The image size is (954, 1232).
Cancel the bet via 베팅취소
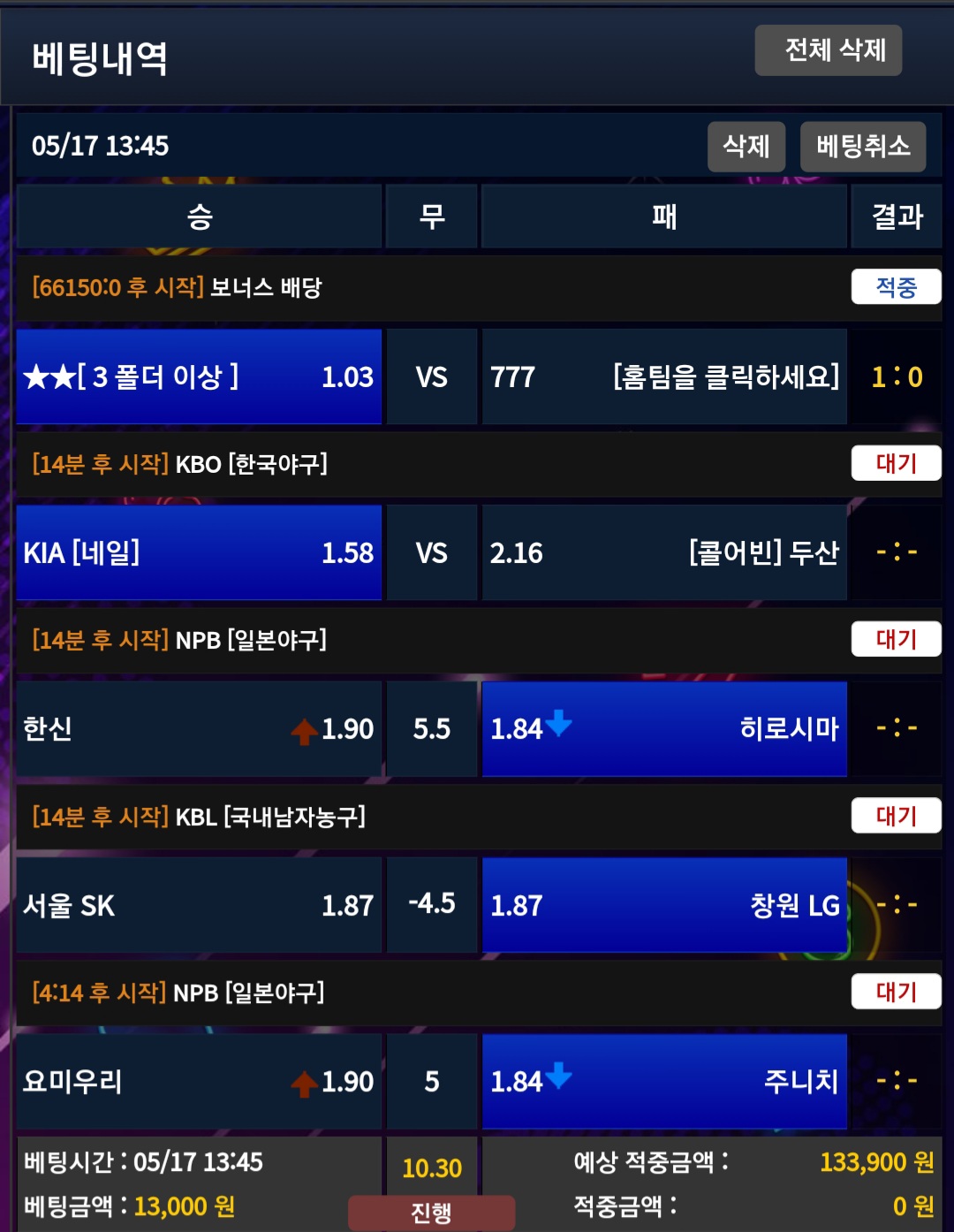[x=862, y=146]
